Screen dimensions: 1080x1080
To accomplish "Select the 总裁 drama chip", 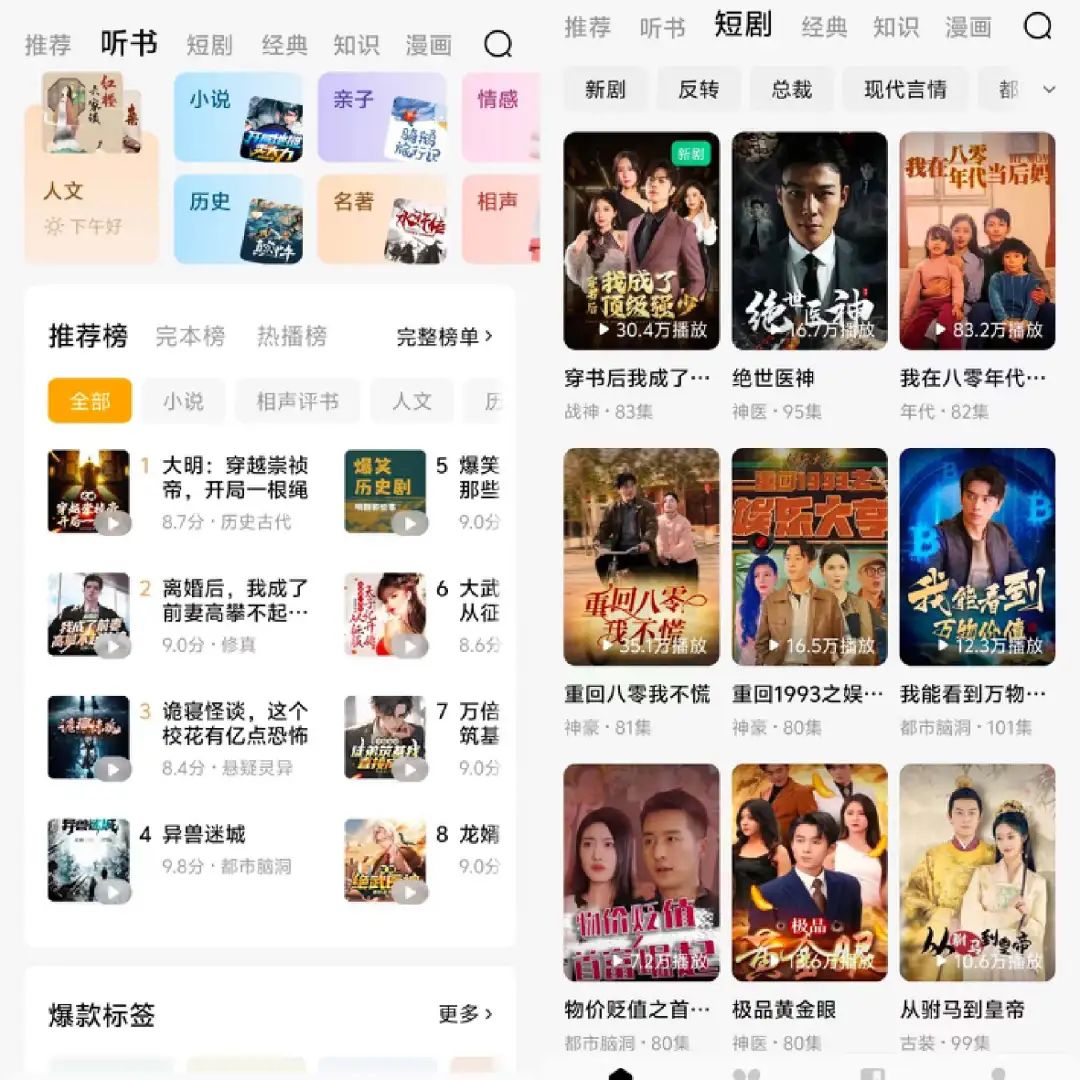I will tap(791, 90).
